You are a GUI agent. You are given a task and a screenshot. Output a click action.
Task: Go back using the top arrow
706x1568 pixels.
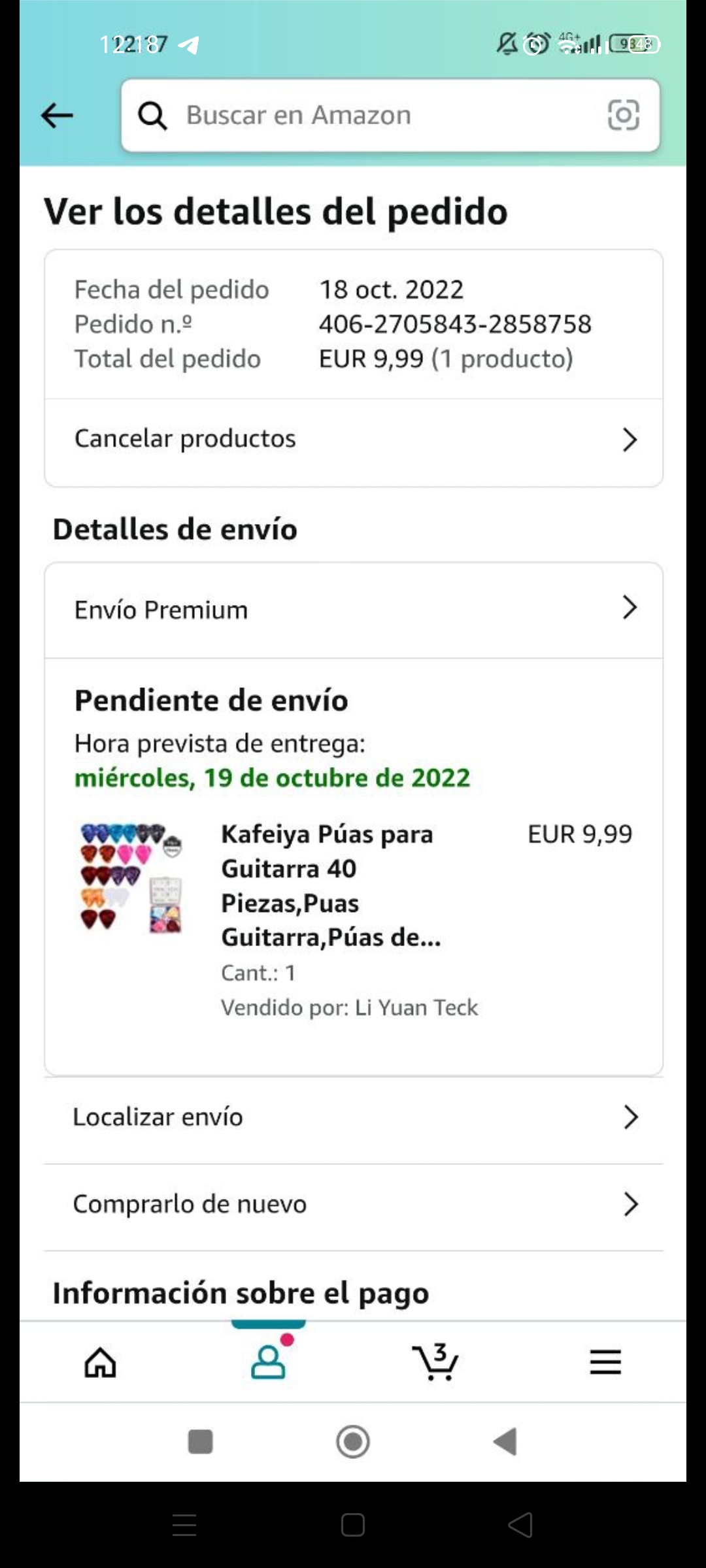(57, 116)
